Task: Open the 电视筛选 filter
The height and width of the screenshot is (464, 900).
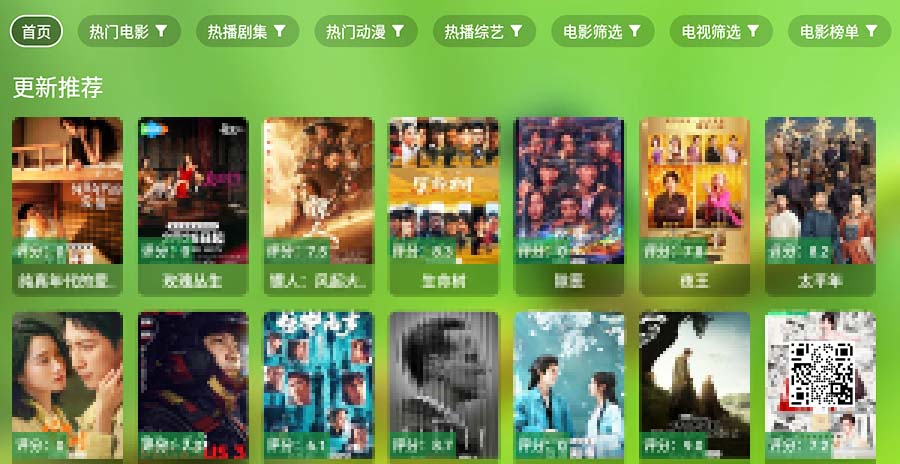Action: click(720, 32)
